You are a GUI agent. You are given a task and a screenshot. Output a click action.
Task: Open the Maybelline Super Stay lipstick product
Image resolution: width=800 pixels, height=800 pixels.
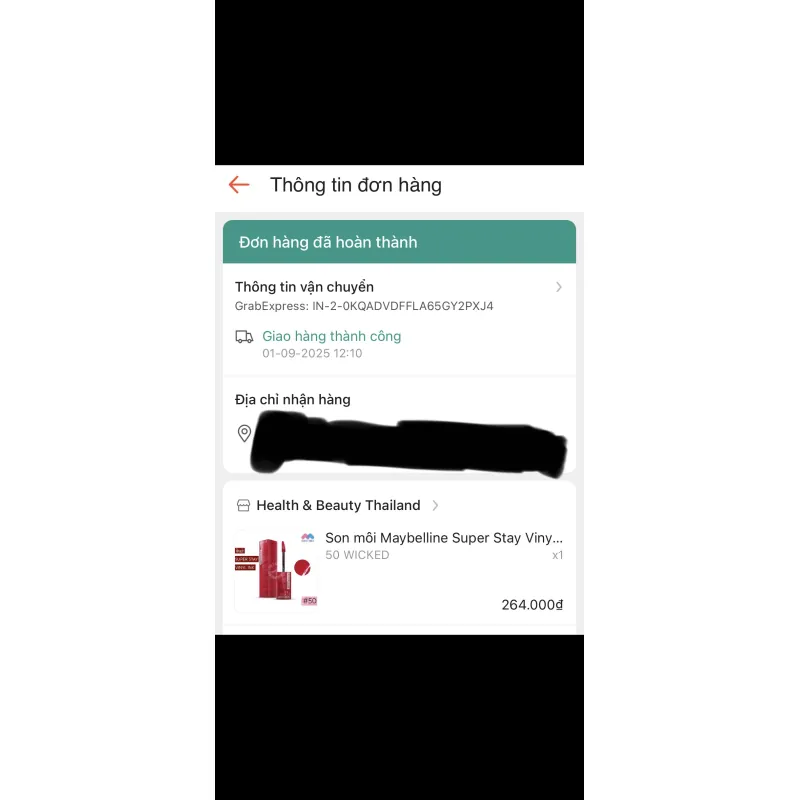point(443,539)
